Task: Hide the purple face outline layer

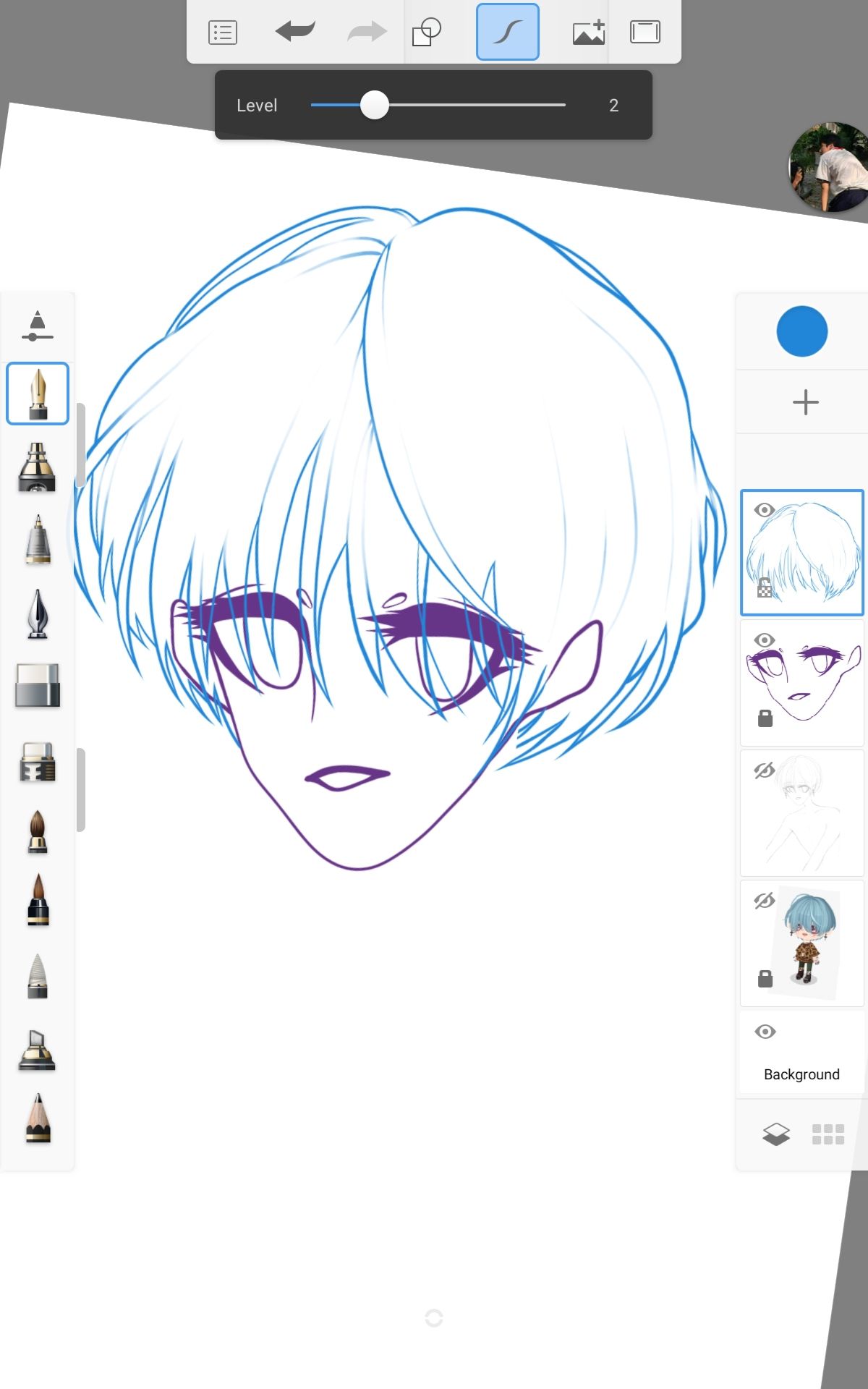Action: (x=765, y=640)
